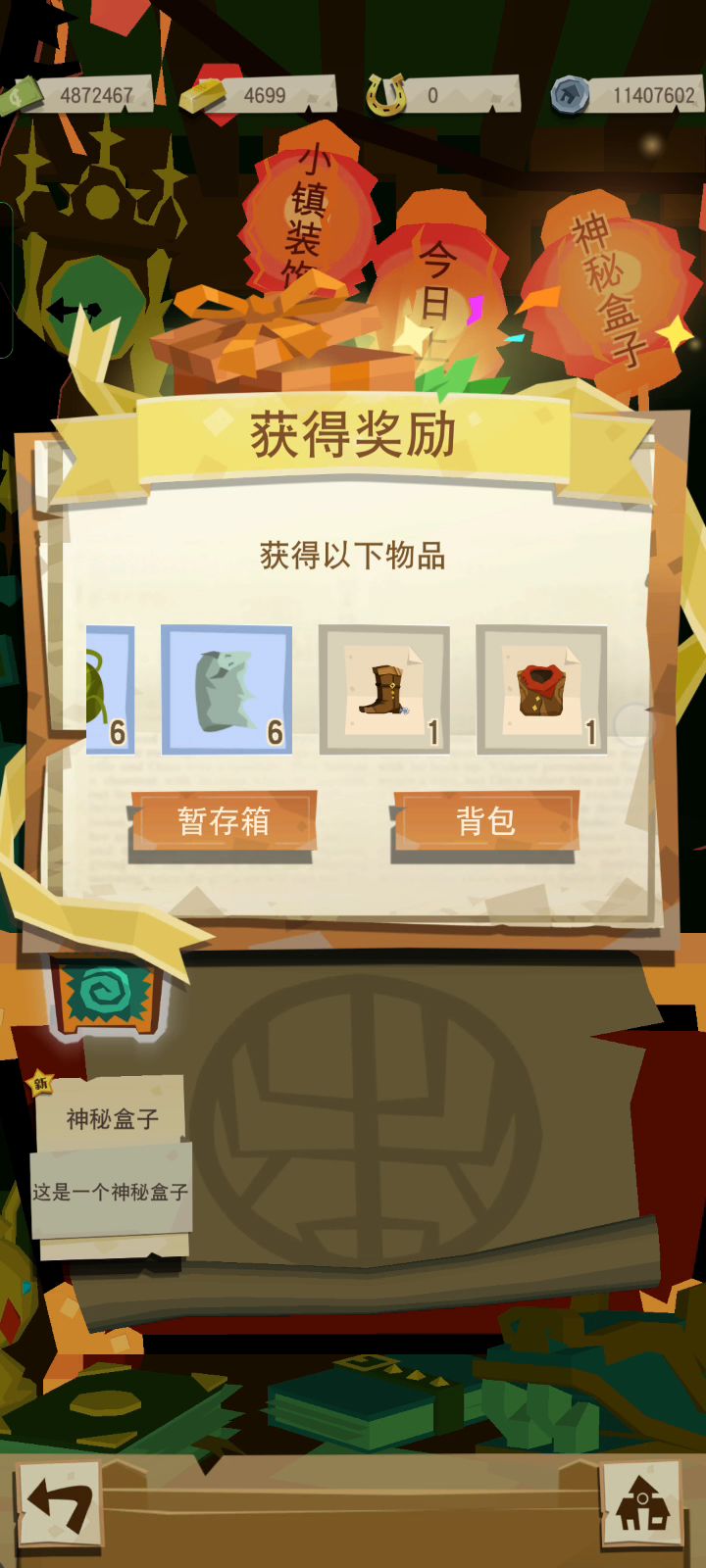Select the red scarf vest reward

(541, 690)
